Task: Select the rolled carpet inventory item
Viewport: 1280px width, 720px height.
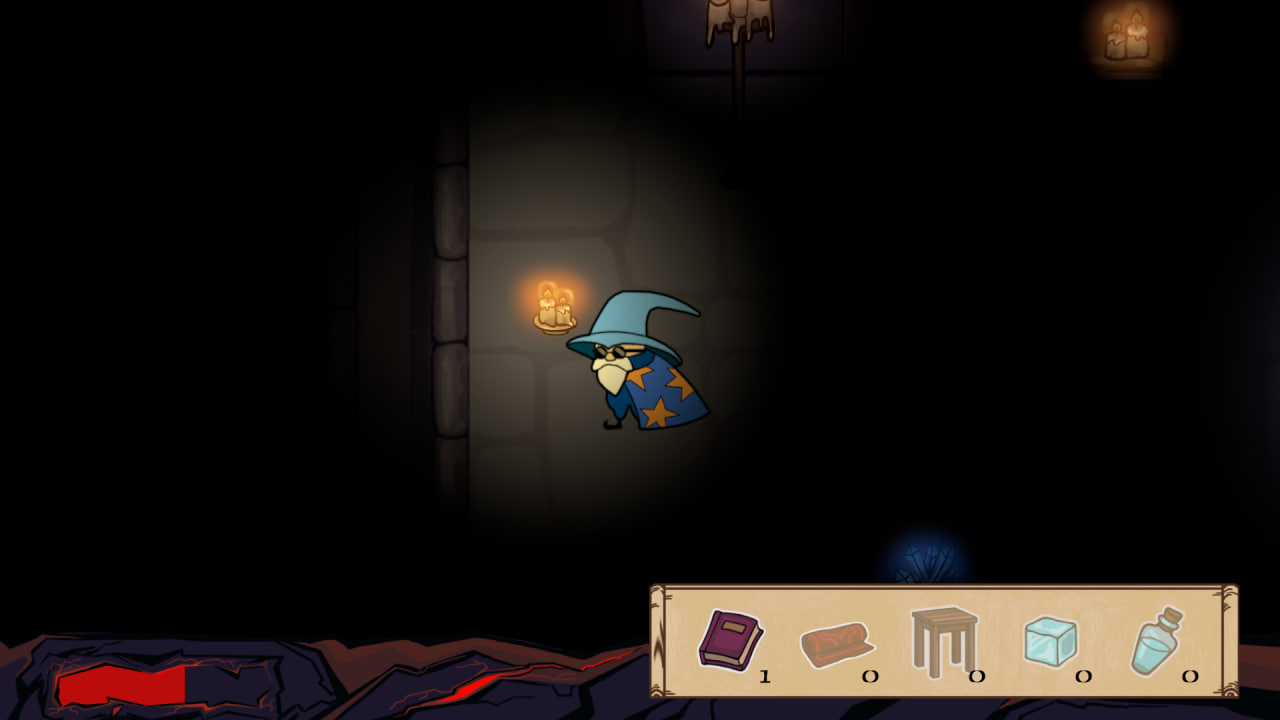Action: click(836, 645)
